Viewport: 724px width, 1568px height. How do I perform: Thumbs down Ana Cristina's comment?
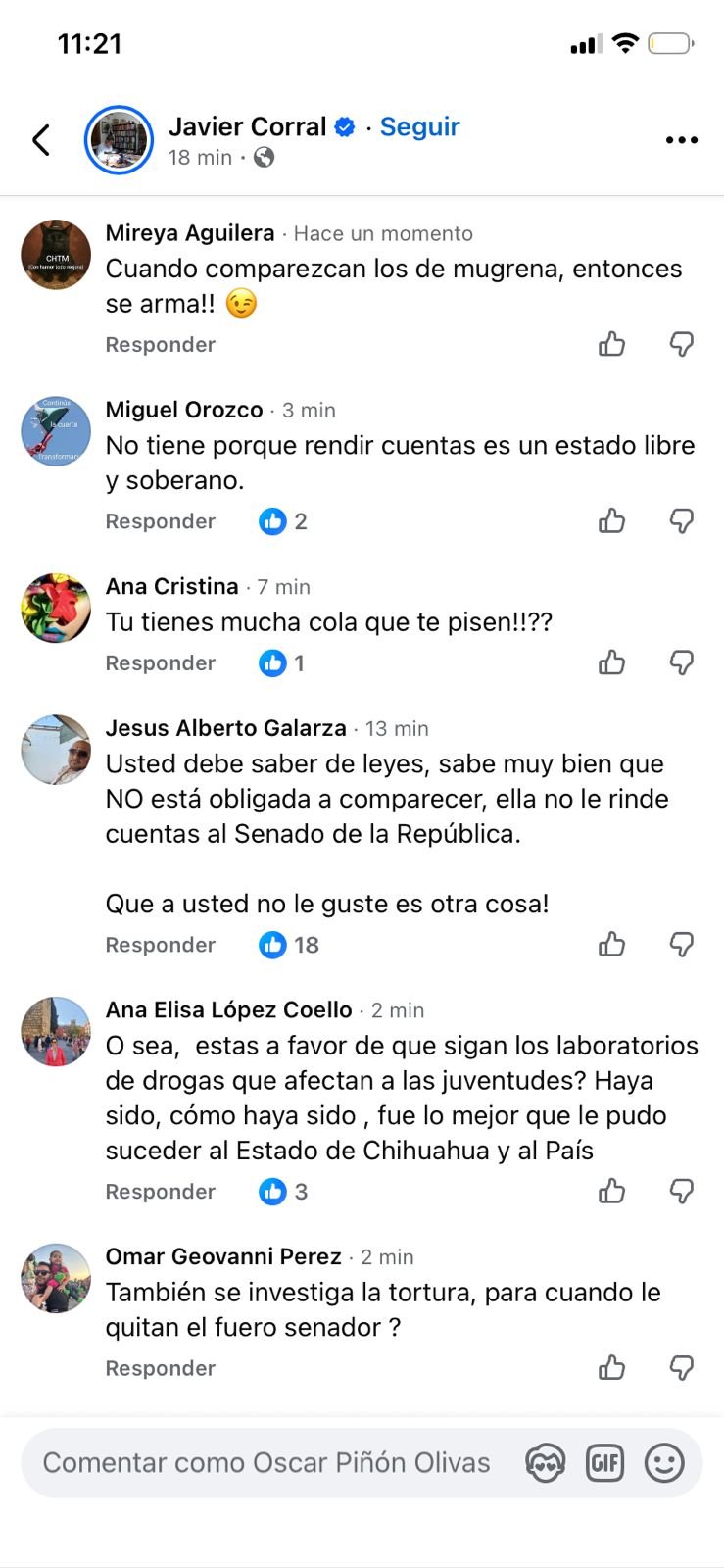tap(681, 662)
